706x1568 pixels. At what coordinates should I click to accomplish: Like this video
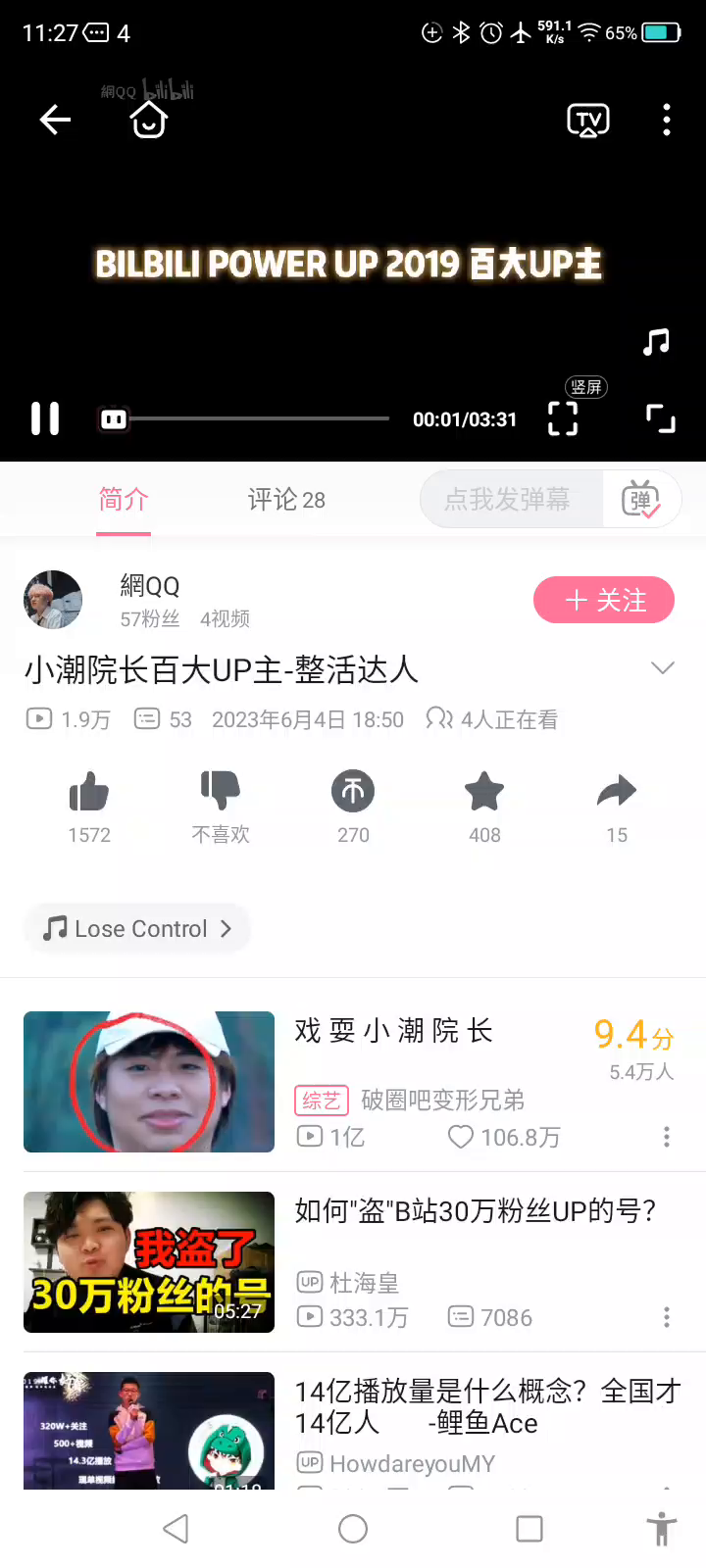[x=89, y=792]
